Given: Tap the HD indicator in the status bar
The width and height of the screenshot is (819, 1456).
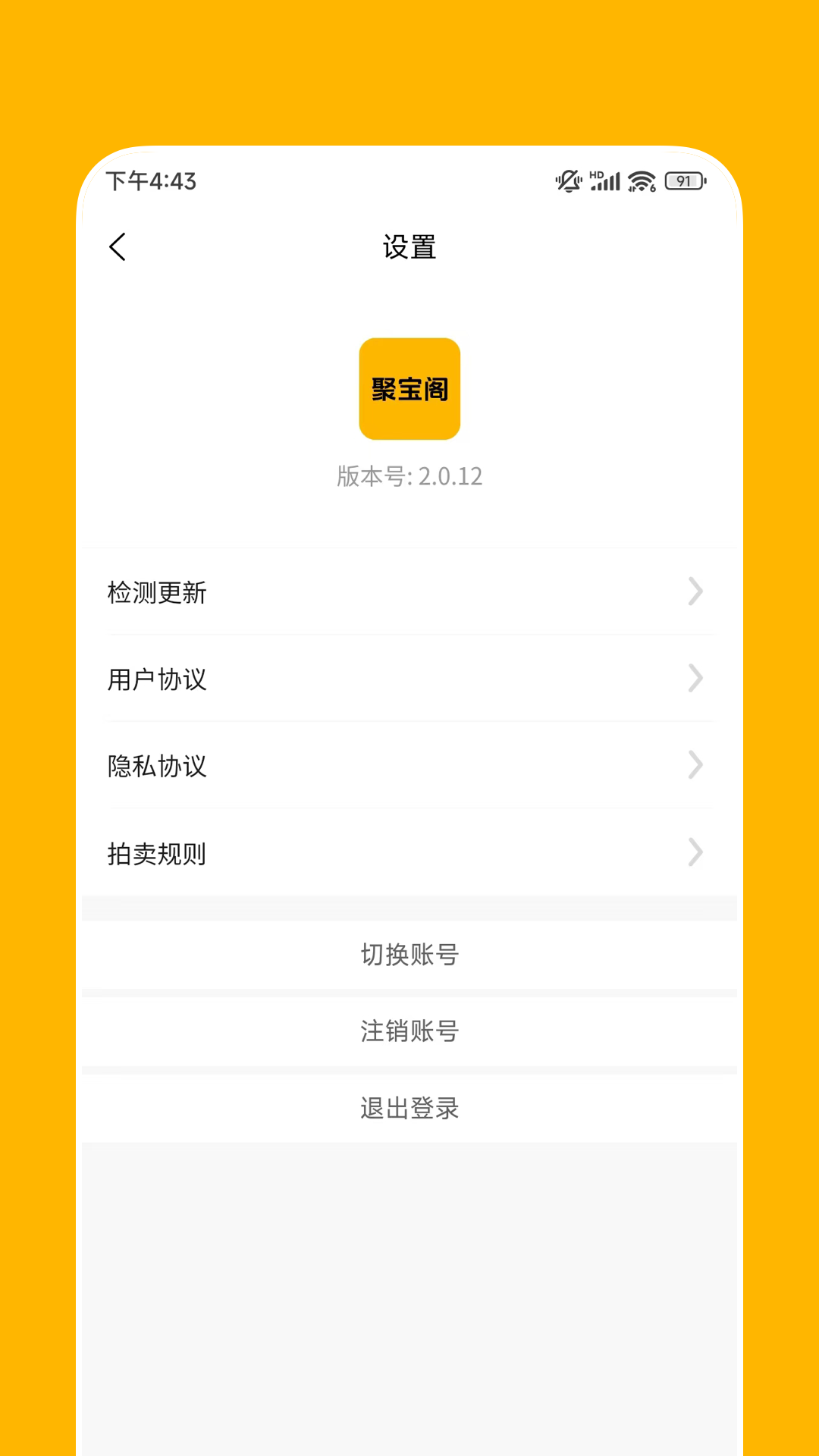Looking at the screenshot, I should point(596,174).
